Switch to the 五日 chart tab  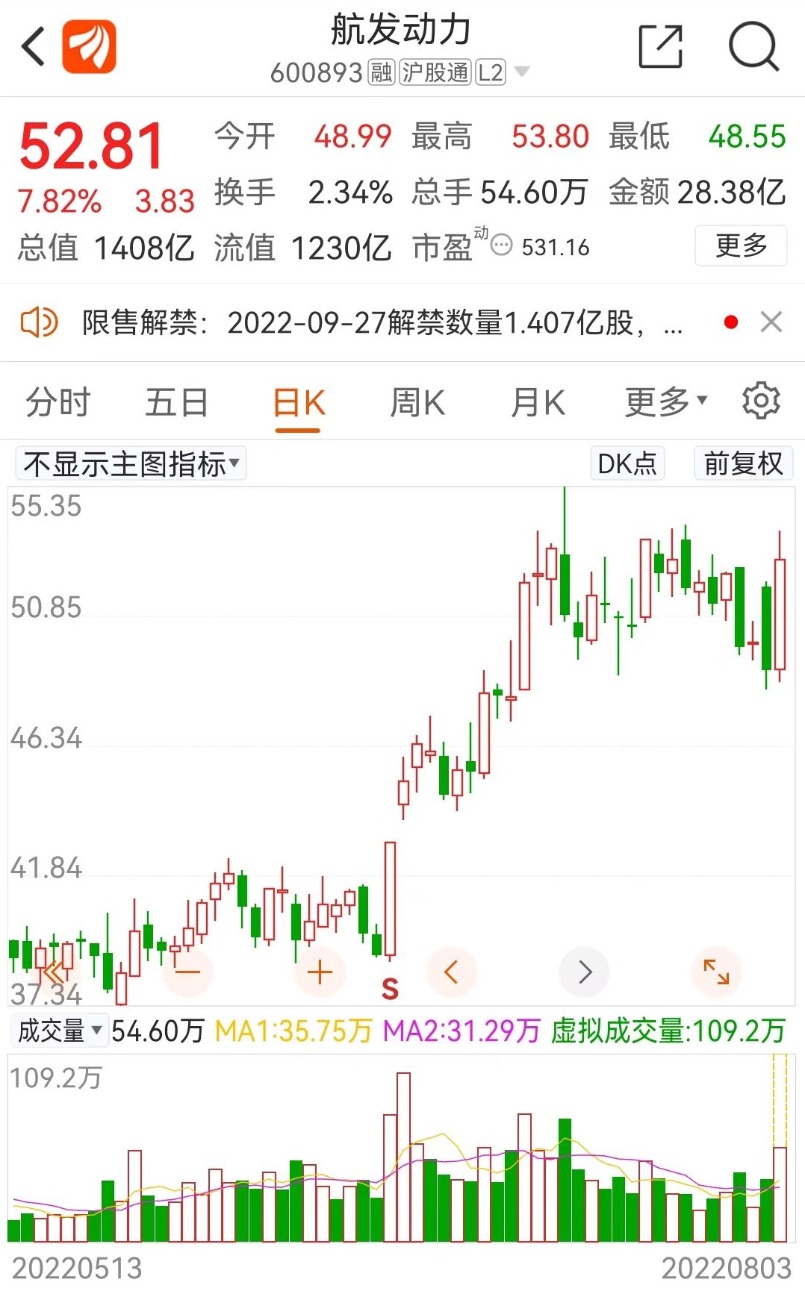coord(177,403)
